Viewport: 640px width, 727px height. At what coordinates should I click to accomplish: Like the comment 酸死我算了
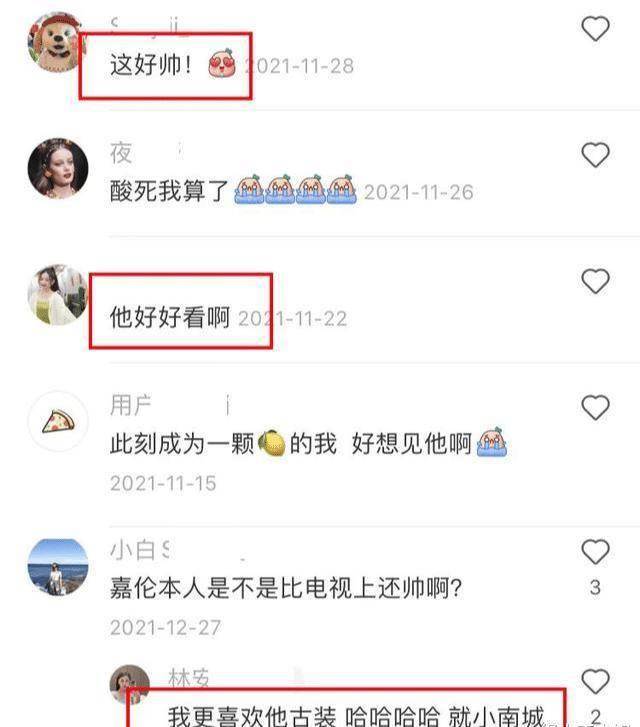(596, 155)
